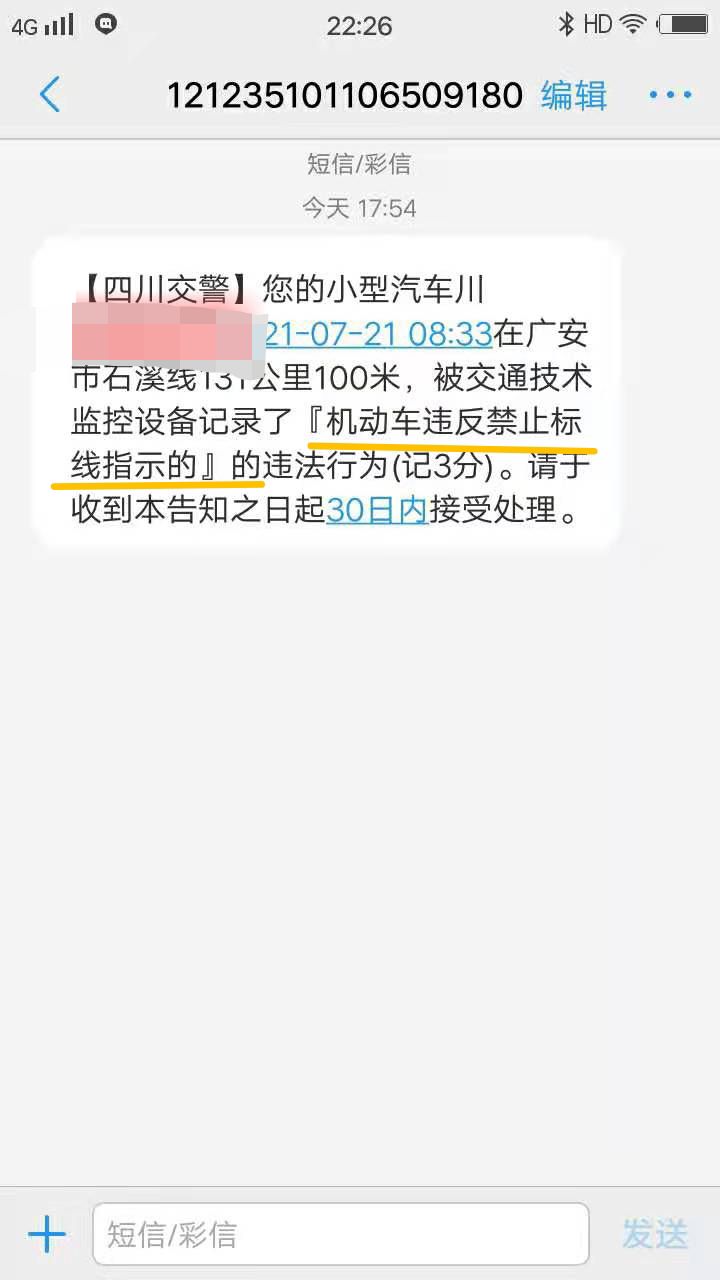Send the message with 发送

[655, 1235]
